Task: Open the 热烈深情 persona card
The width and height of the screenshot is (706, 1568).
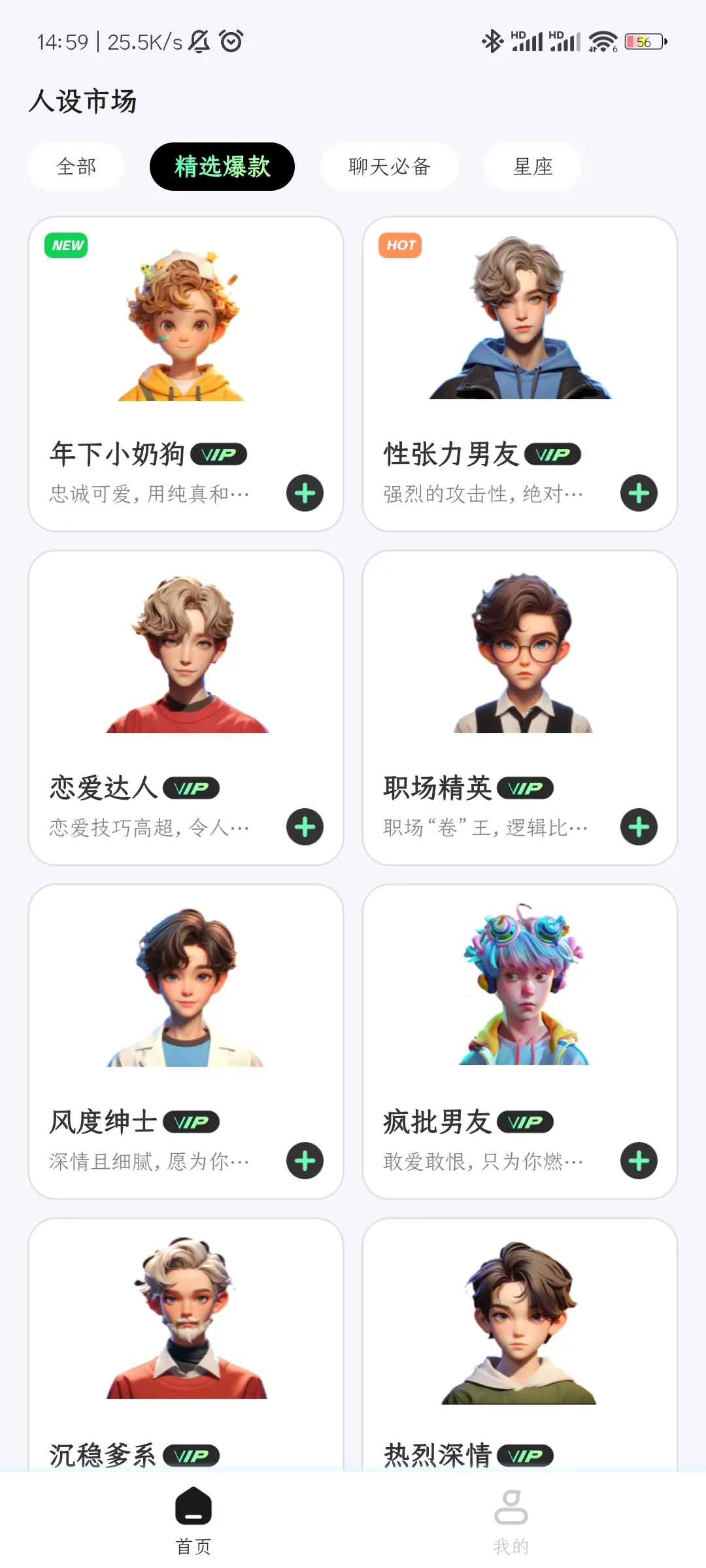Action: (x=520, y=1346)
